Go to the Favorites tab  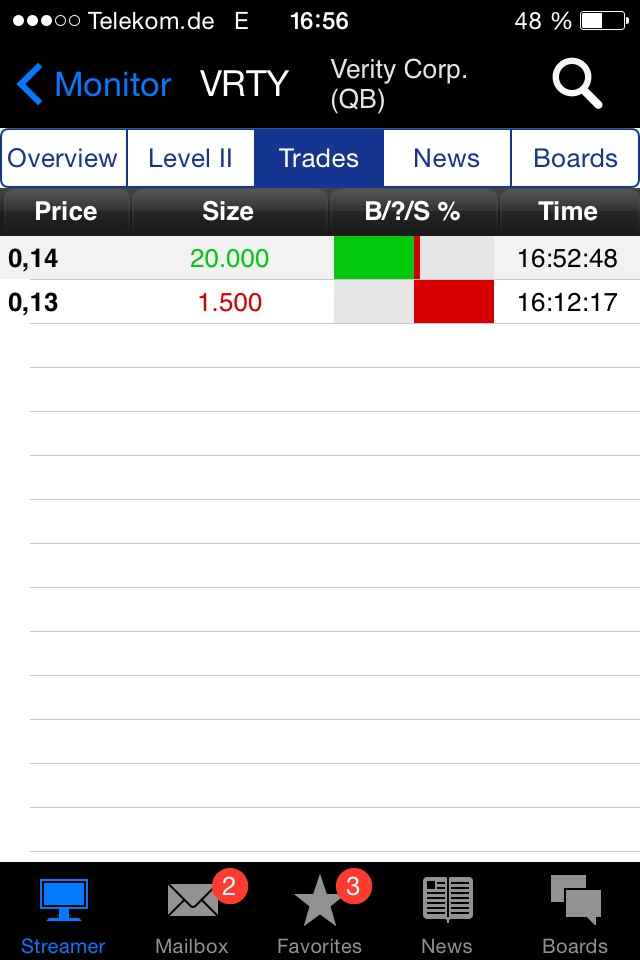point(319,912)
